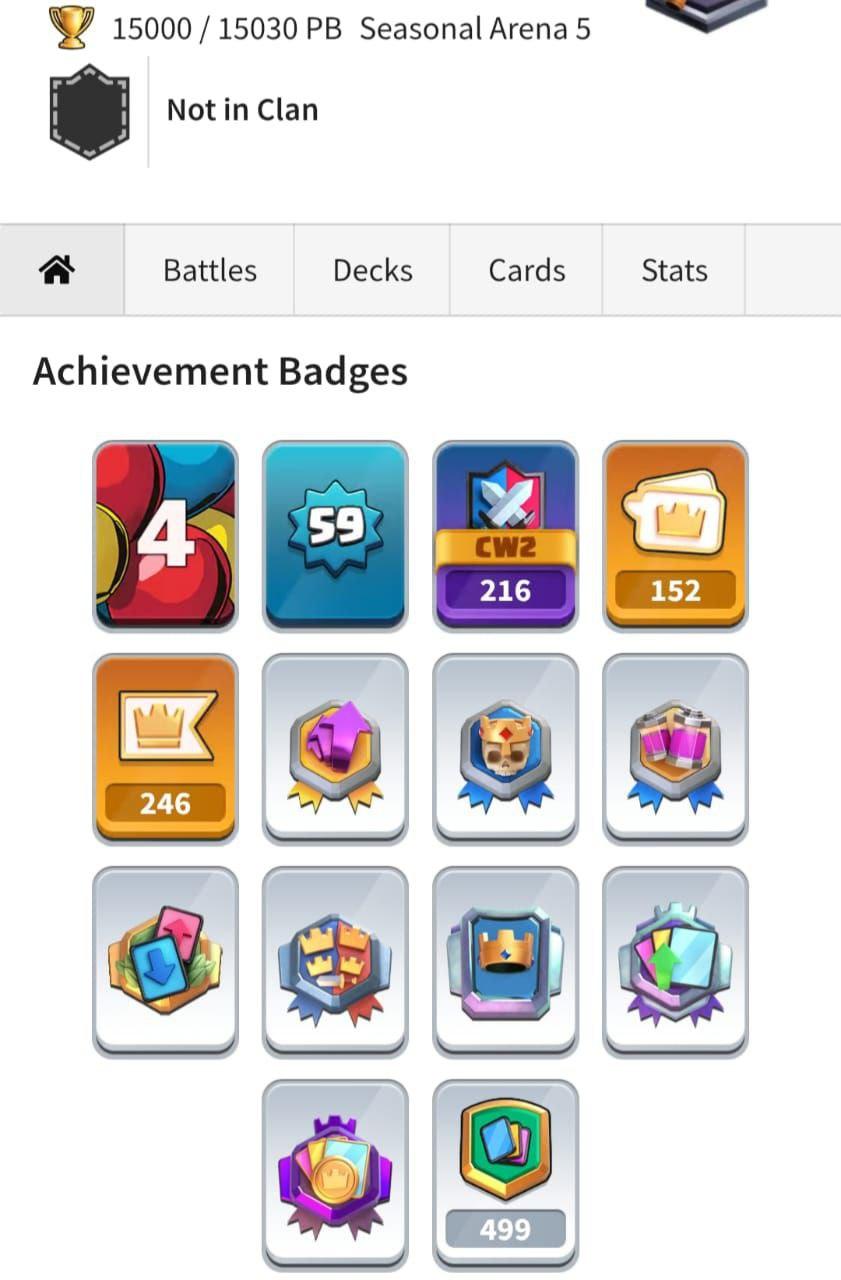The image size is (841, 1280).
Task: Open the red and blue cards badge
Action: pos(165,961)
